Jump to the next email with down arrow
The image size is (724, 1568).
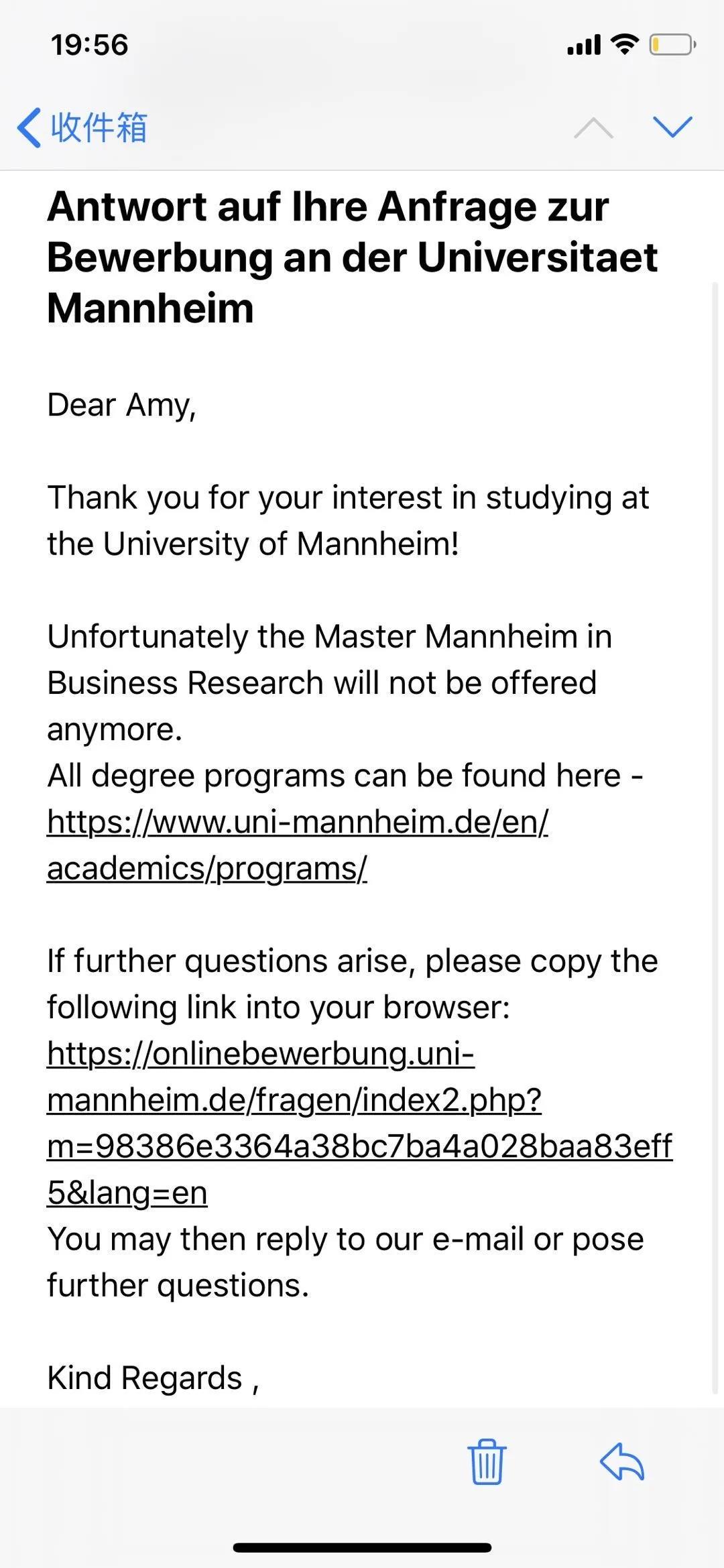[x=672, y=127]
